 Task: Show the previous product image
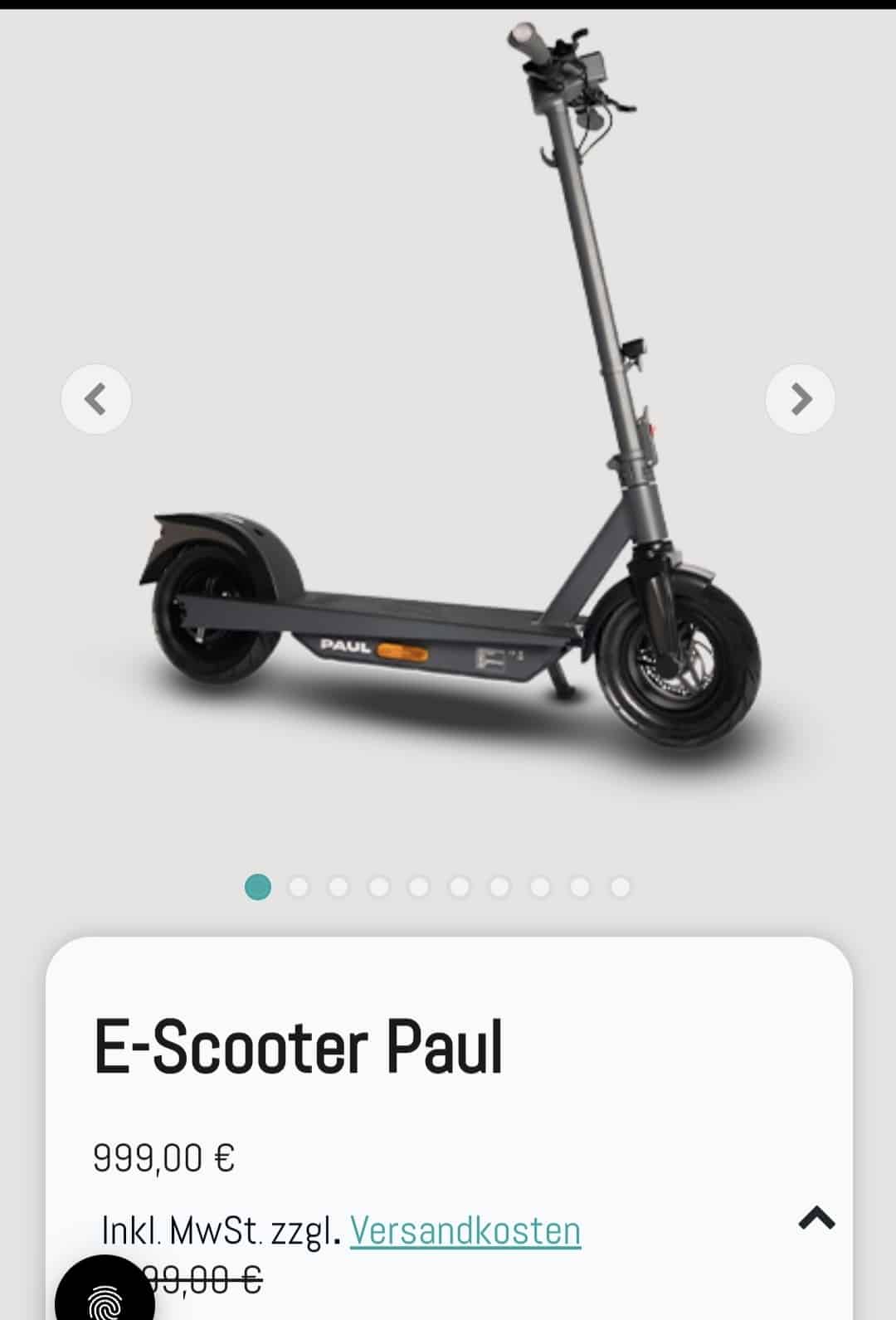coord(96,399)
